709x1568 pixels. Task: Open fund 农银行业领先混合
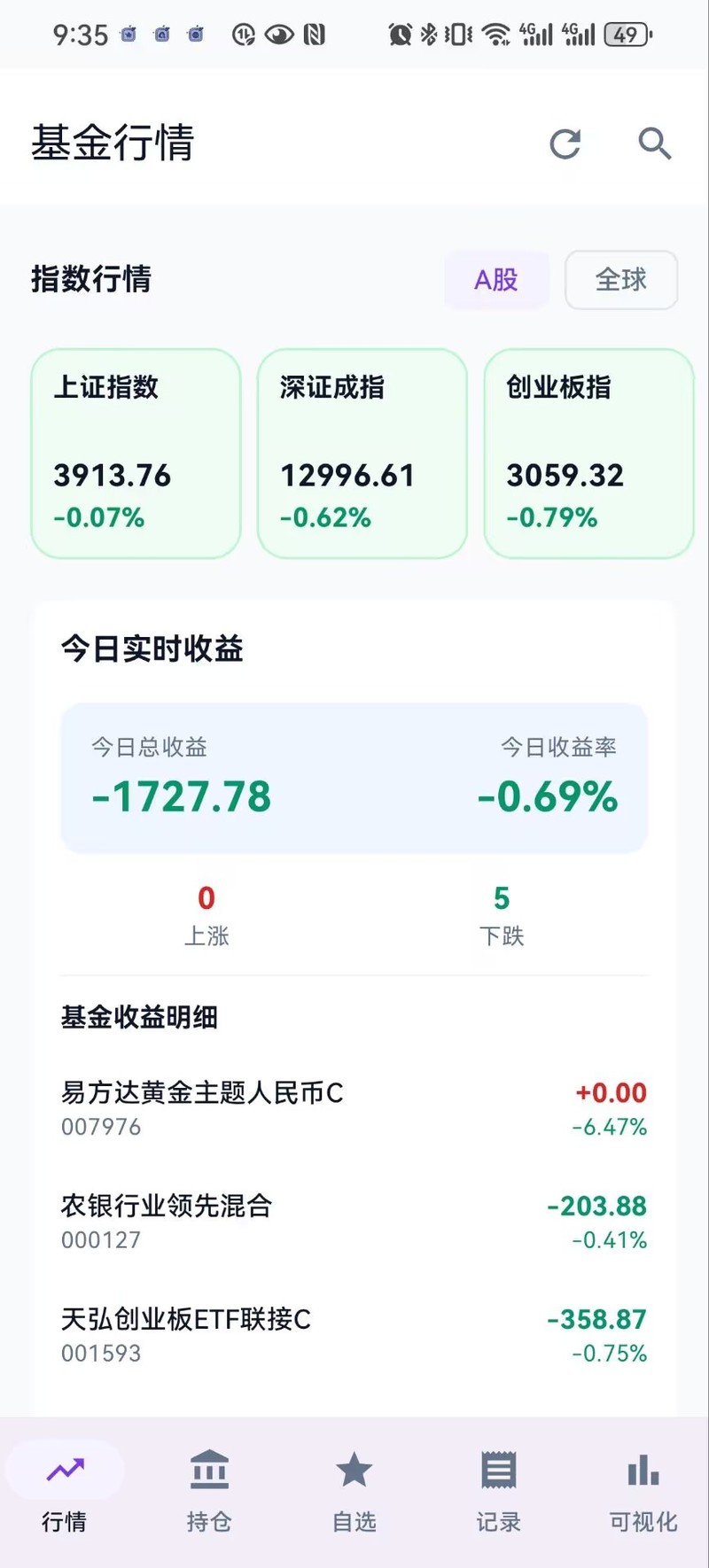click(354, 1221)
